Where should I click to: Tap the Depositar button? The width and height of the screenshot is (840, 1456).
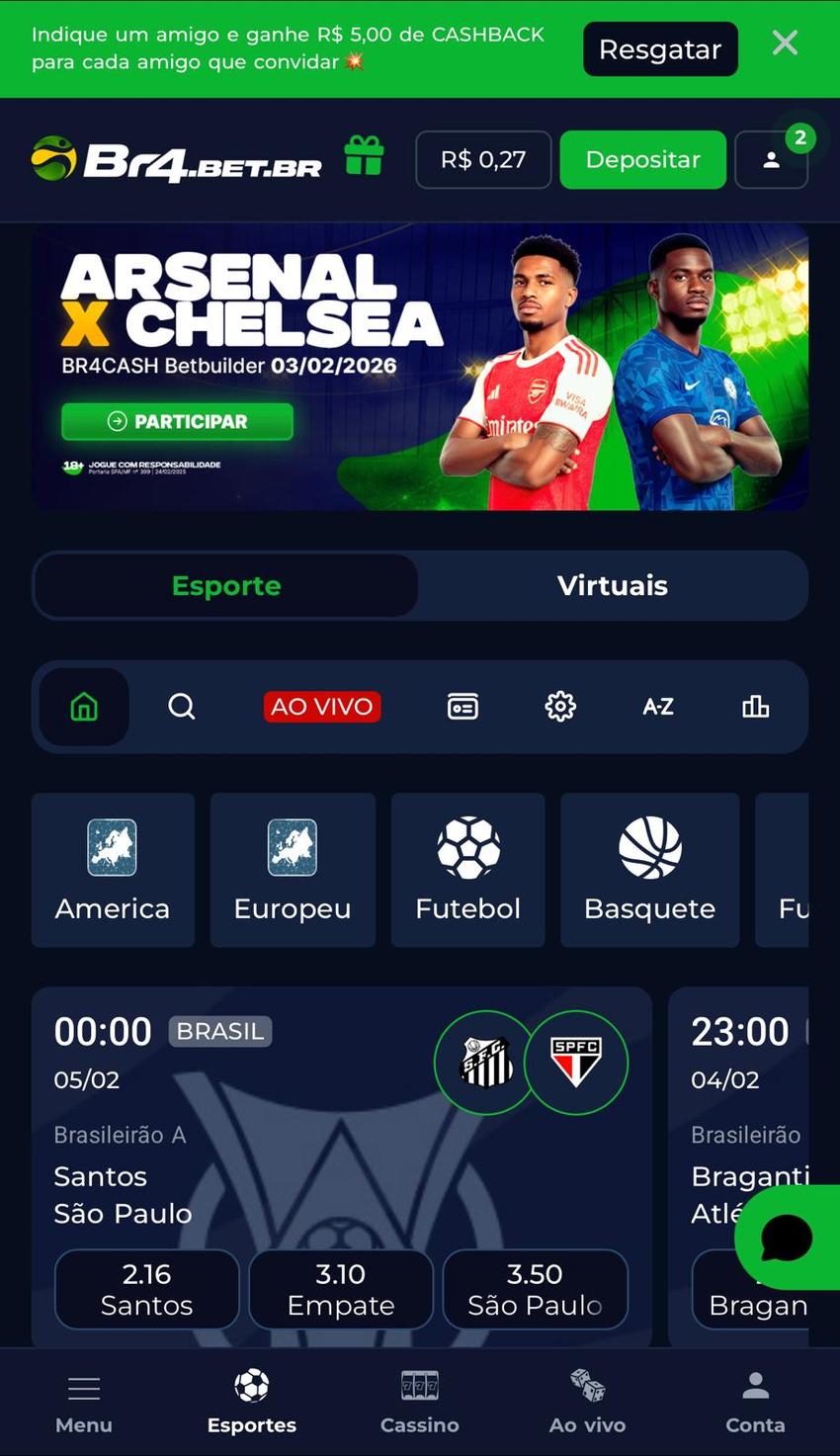point(642,160)
